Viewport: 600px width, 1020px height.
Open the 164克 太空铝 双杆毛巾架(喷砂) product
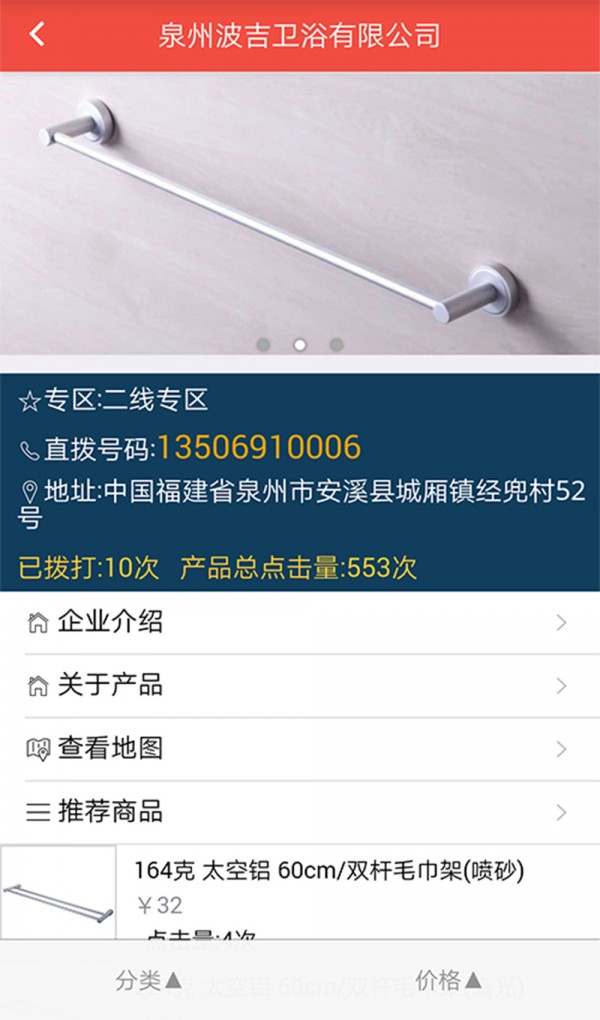point(329,871)
